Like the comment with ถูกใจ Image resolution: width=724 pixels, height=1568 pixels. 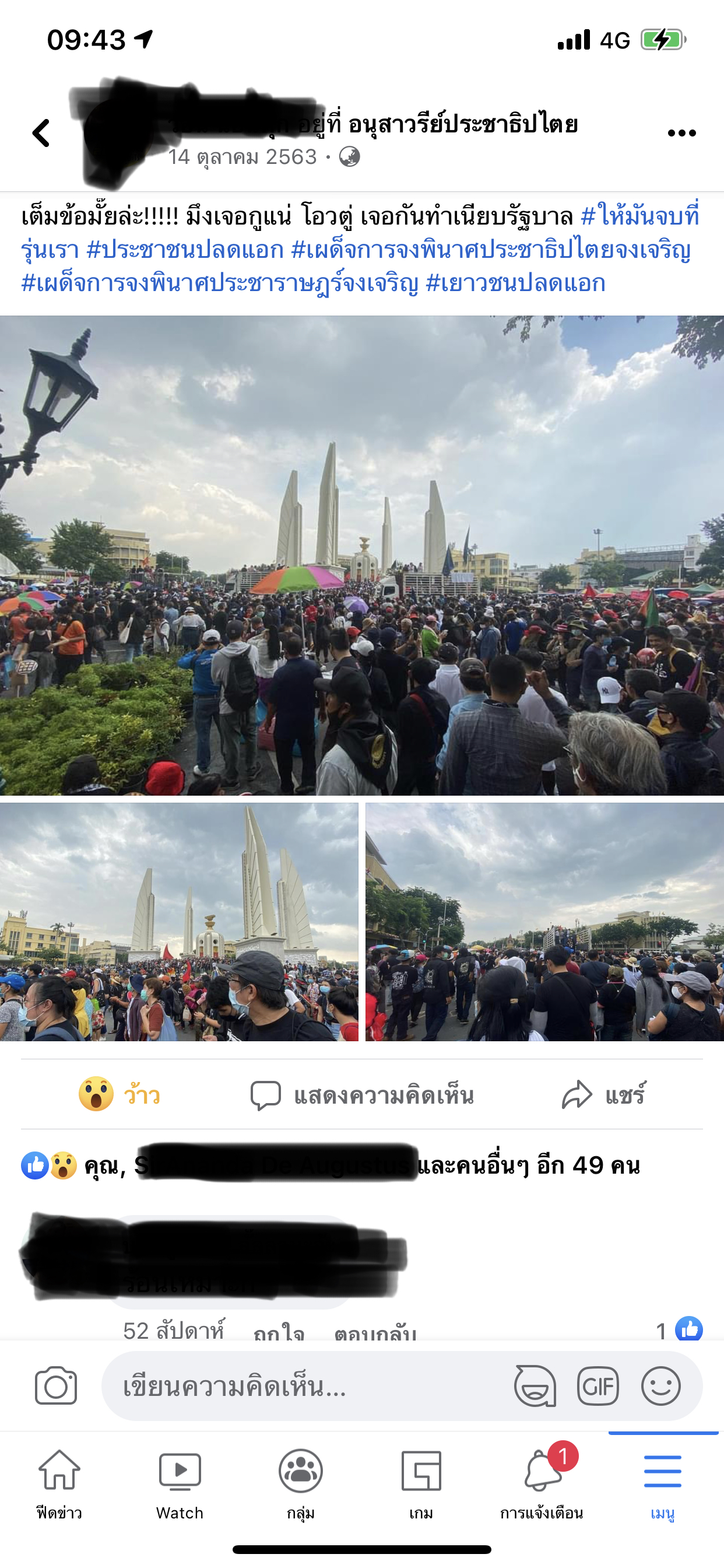[278, 1333]
